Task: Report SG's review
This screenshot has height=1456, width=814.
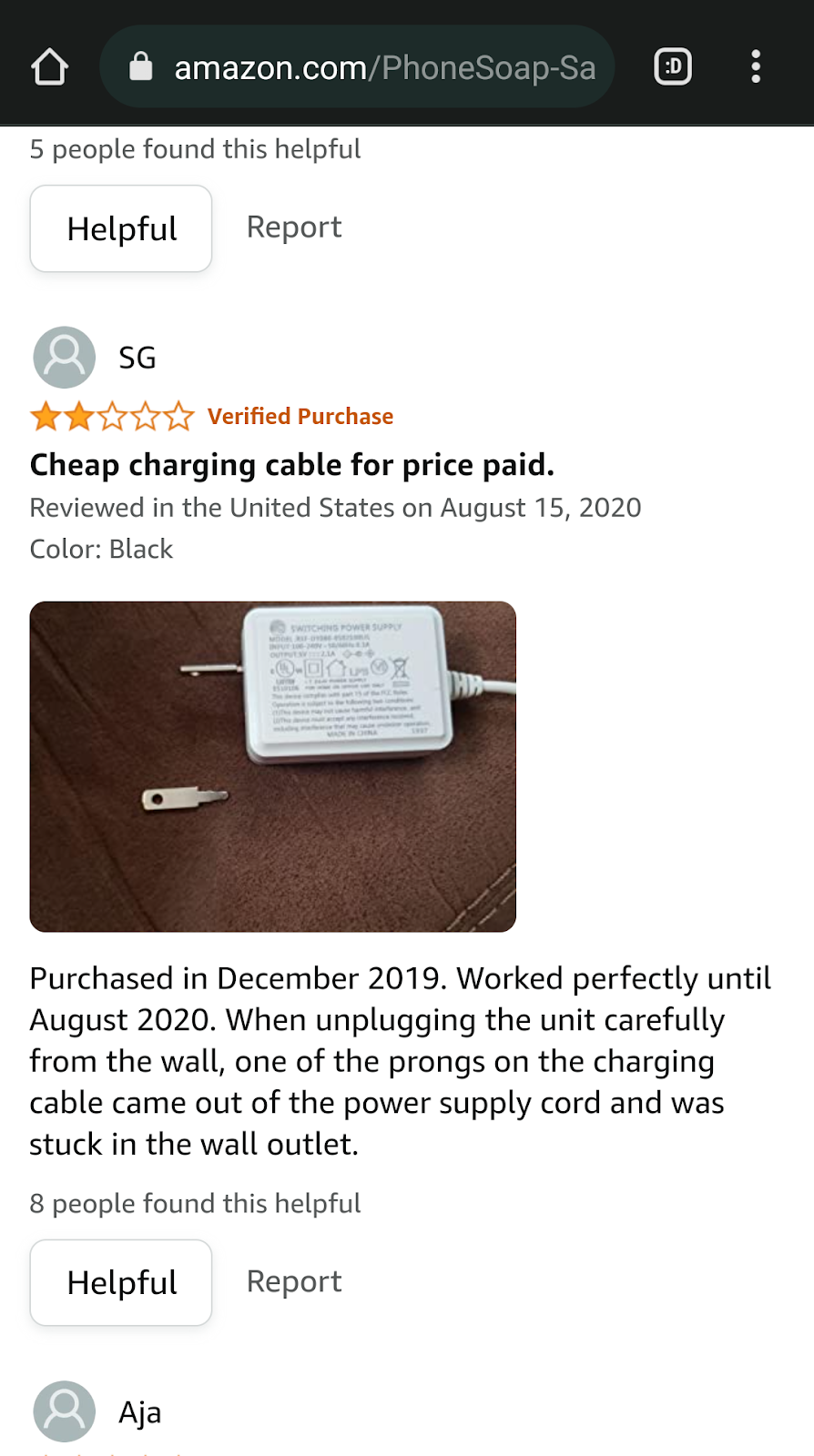Action: [x=294, y=1281]
